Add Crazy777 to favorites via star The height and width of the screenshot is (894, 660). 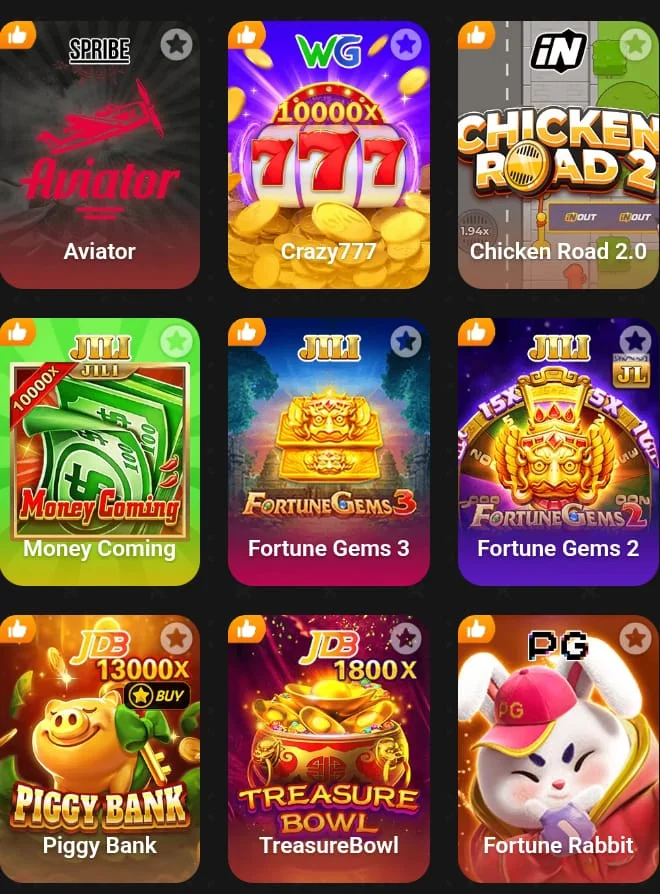coord(405,44)
